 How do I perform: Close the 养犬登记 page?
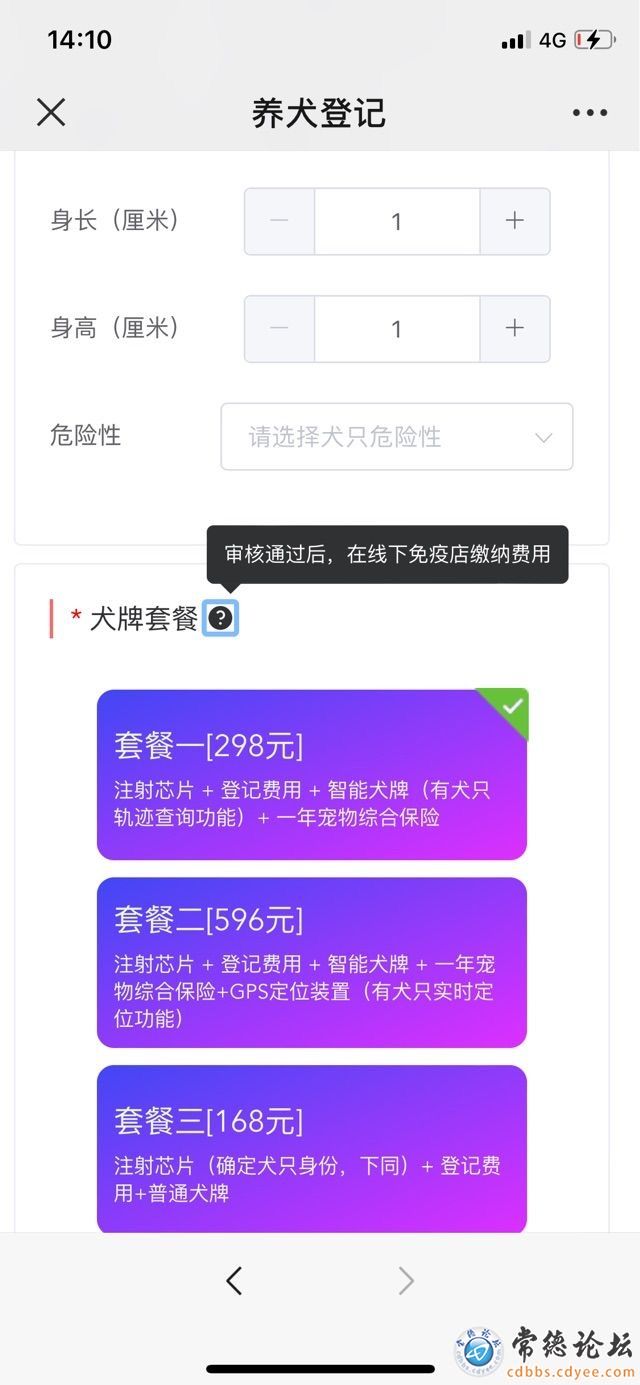point(51,112)
